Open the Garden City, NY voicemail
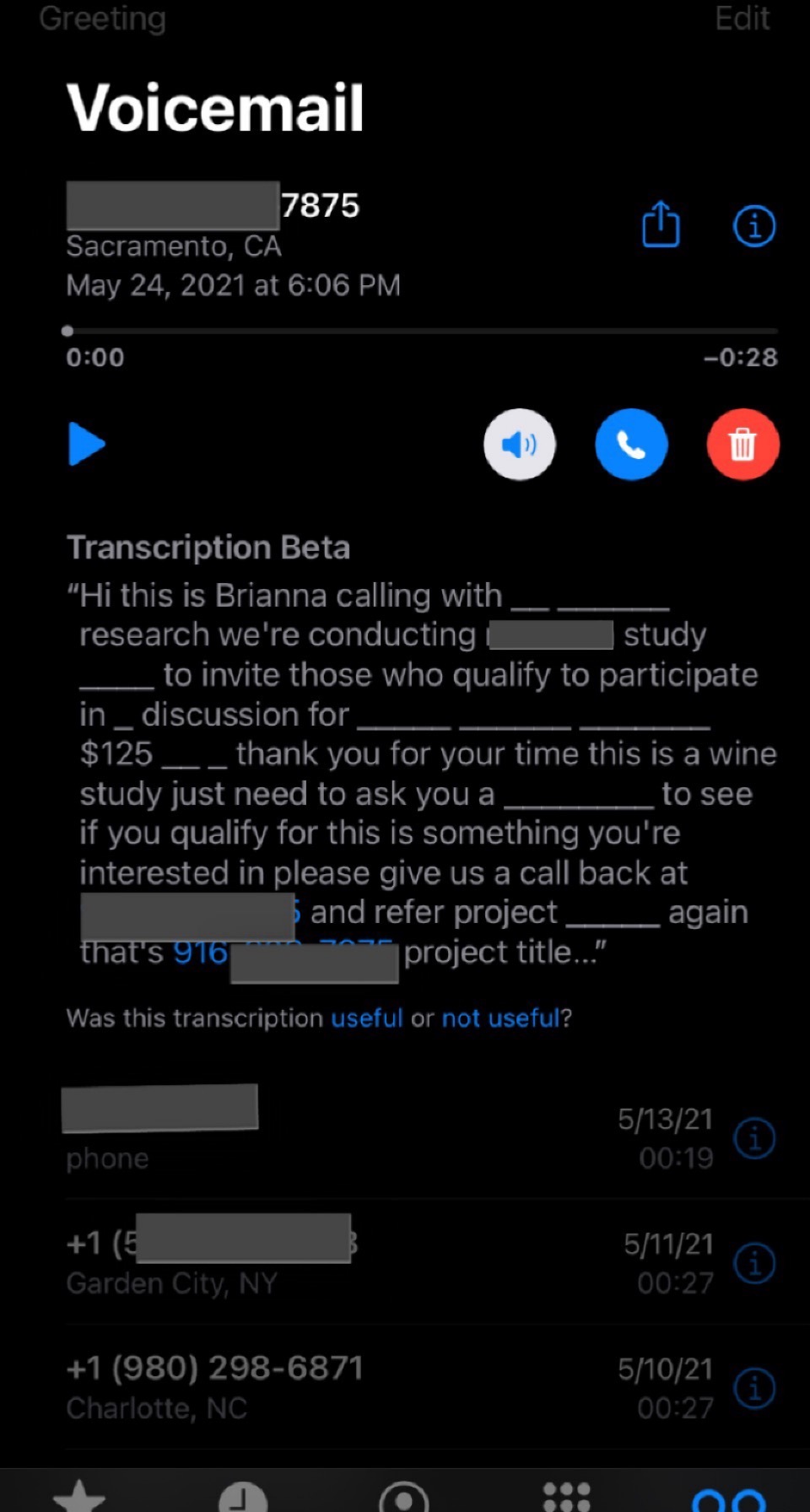The height and width of the screenshot is (1512, 810). [337, 1262]
